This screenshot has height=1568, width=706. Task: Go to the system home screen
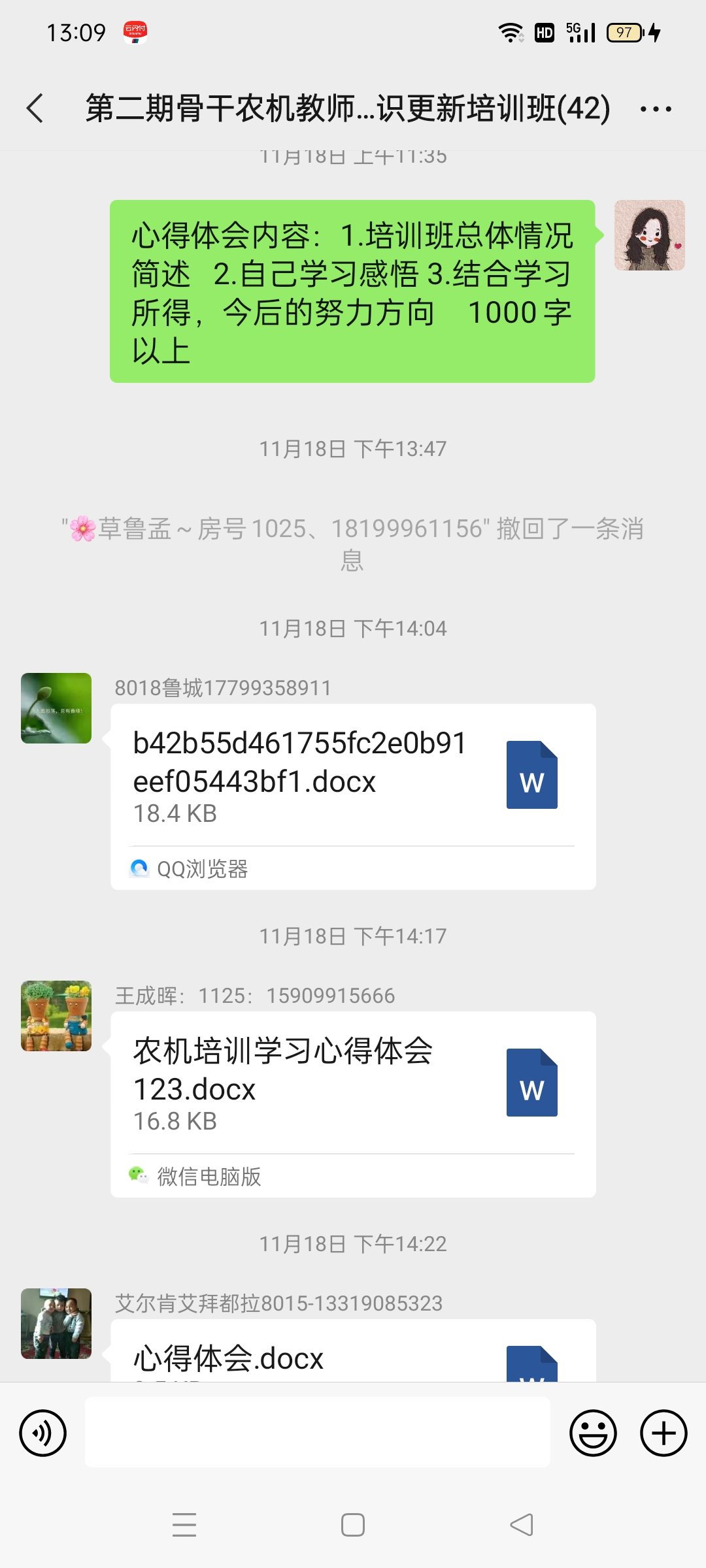click(x=353, y=1525)
